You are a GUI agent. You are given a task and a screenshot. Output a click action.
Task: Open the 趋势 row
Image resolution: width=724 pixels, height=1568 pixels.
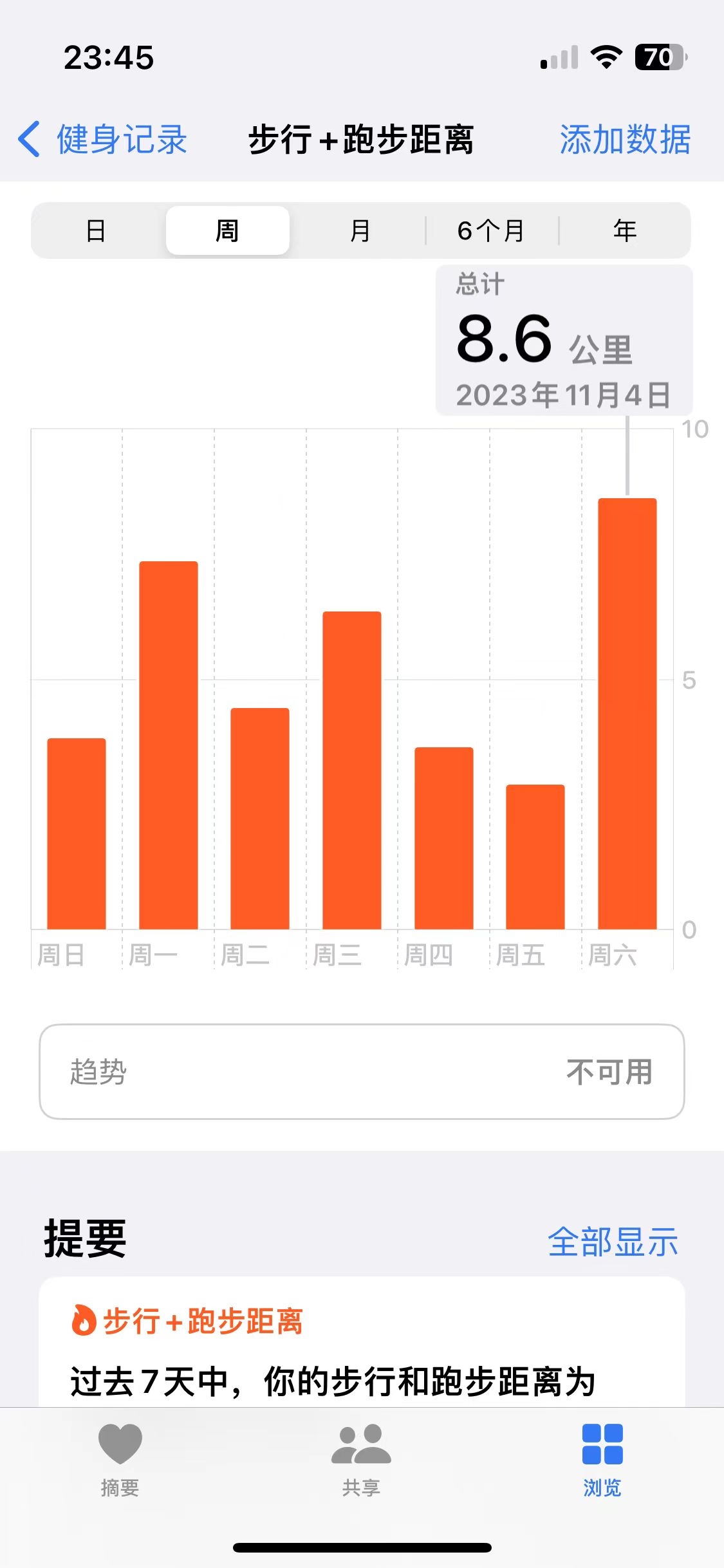(x=362, y=1072)
